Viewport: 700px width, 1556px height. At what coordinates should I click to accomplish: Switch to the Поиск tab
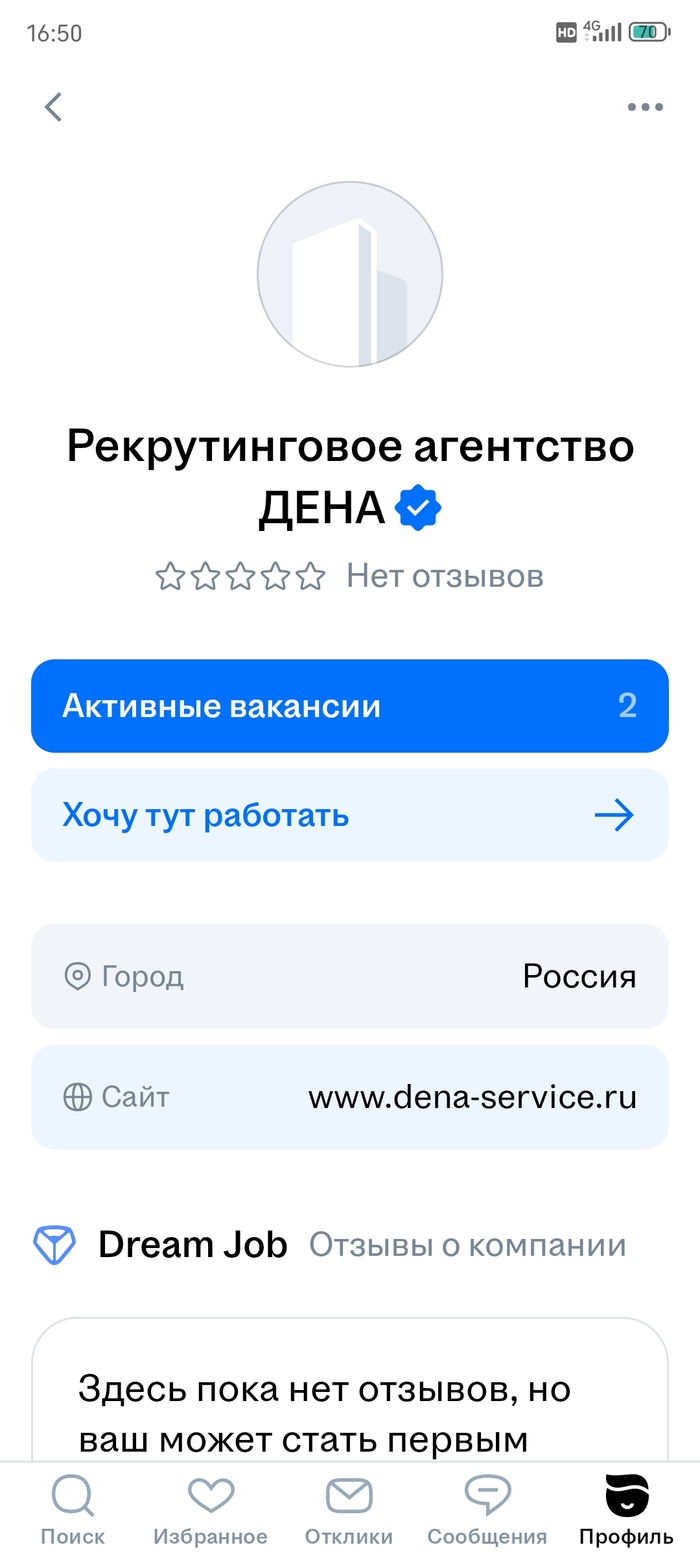click(x=72, y=1511)
